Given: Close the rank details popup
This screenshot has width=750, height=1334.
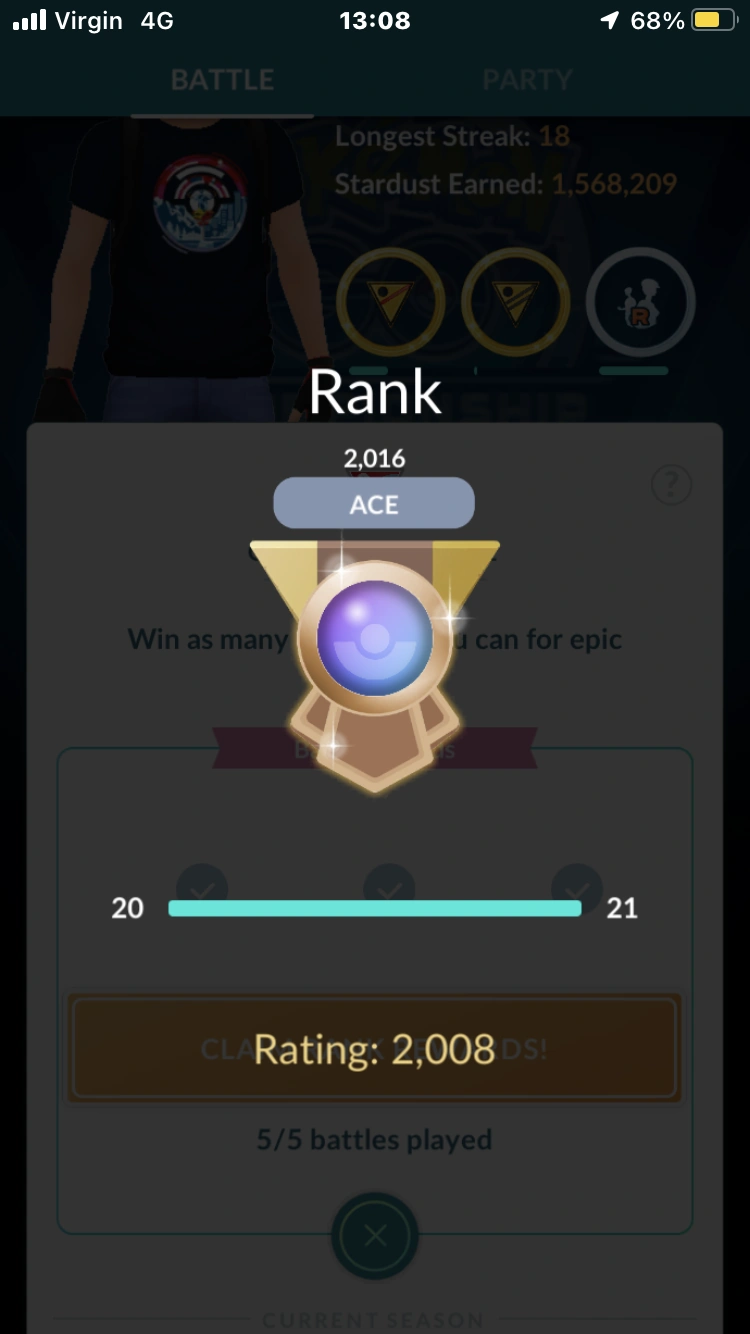Looking at the screenshot, I should point(374,1236).
